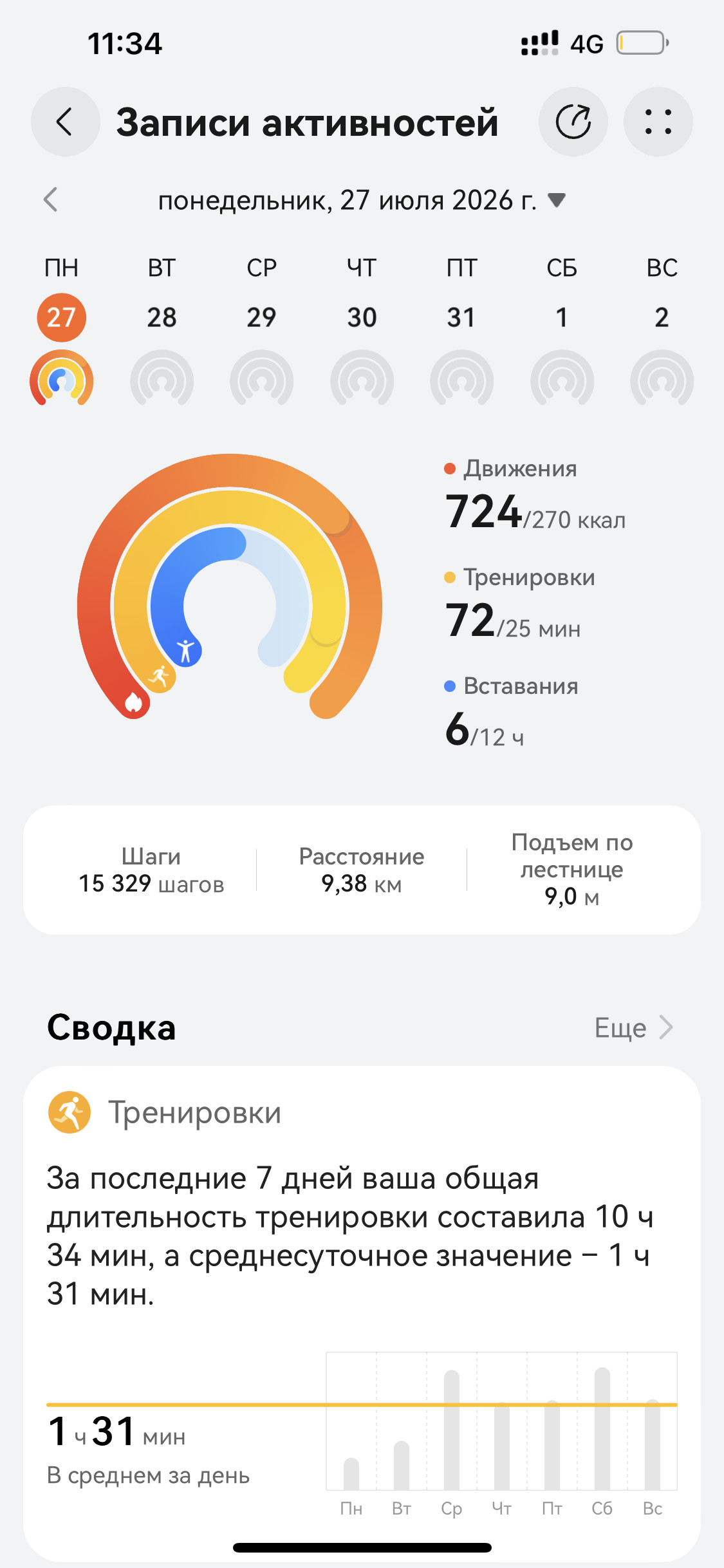Open the Расстояние 9,38 км stat
This screenshot has width=724, height=1568.
pos(362,870)
